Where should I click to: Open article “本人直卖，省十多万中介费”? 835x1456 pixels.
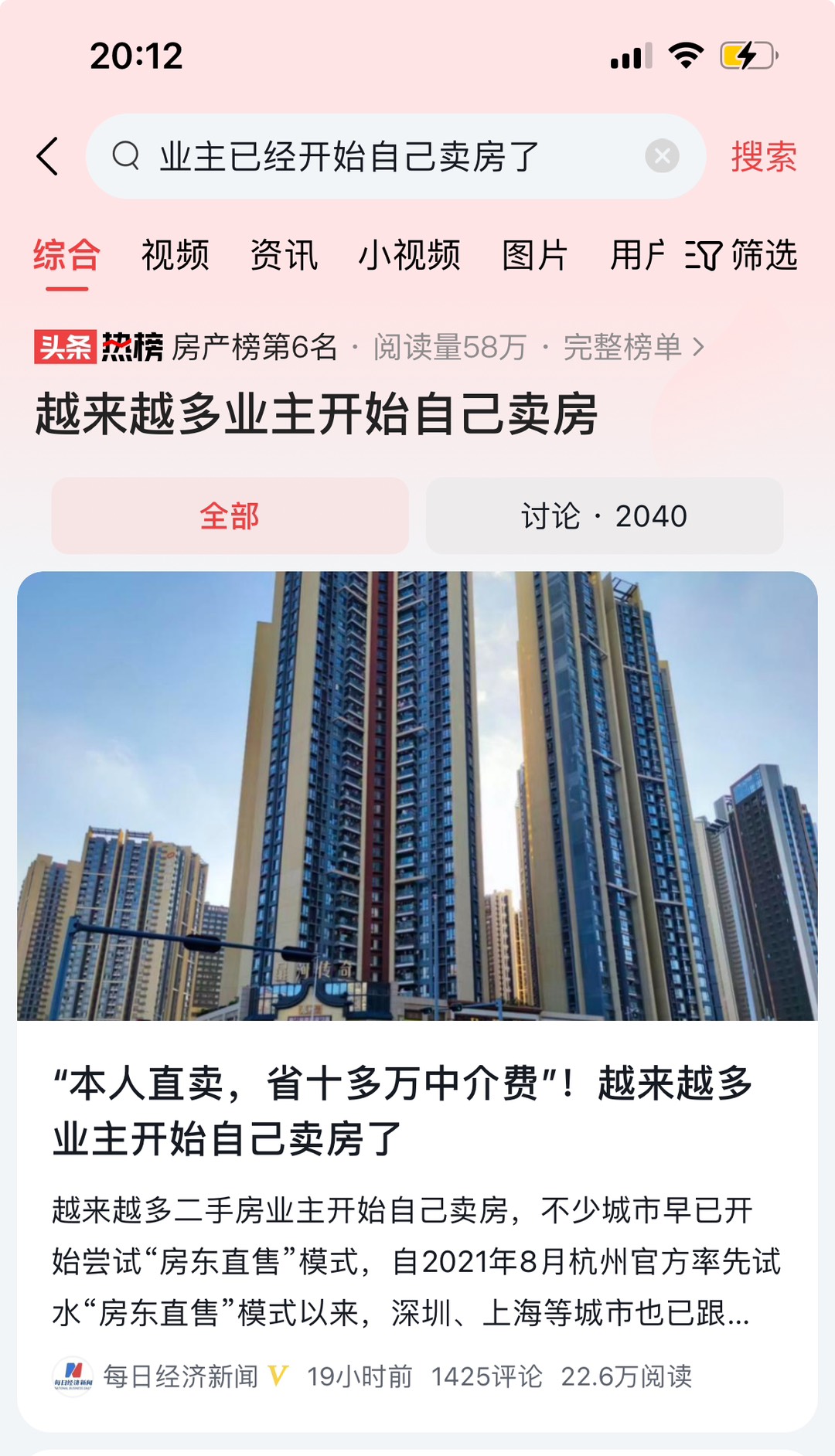[x=402, y=1110]
